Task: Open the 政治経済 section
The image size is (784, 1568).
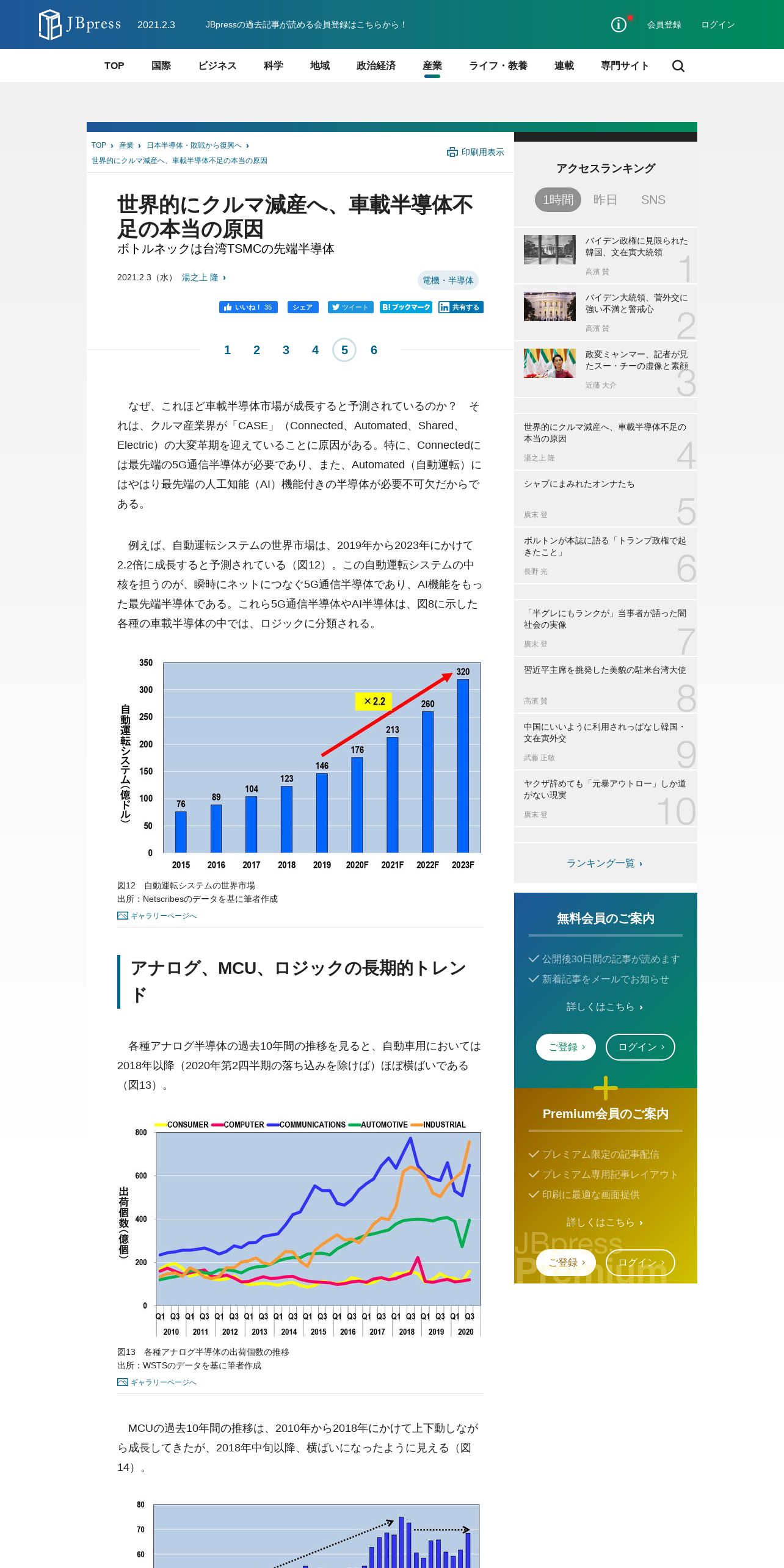Action: (376, 65)
